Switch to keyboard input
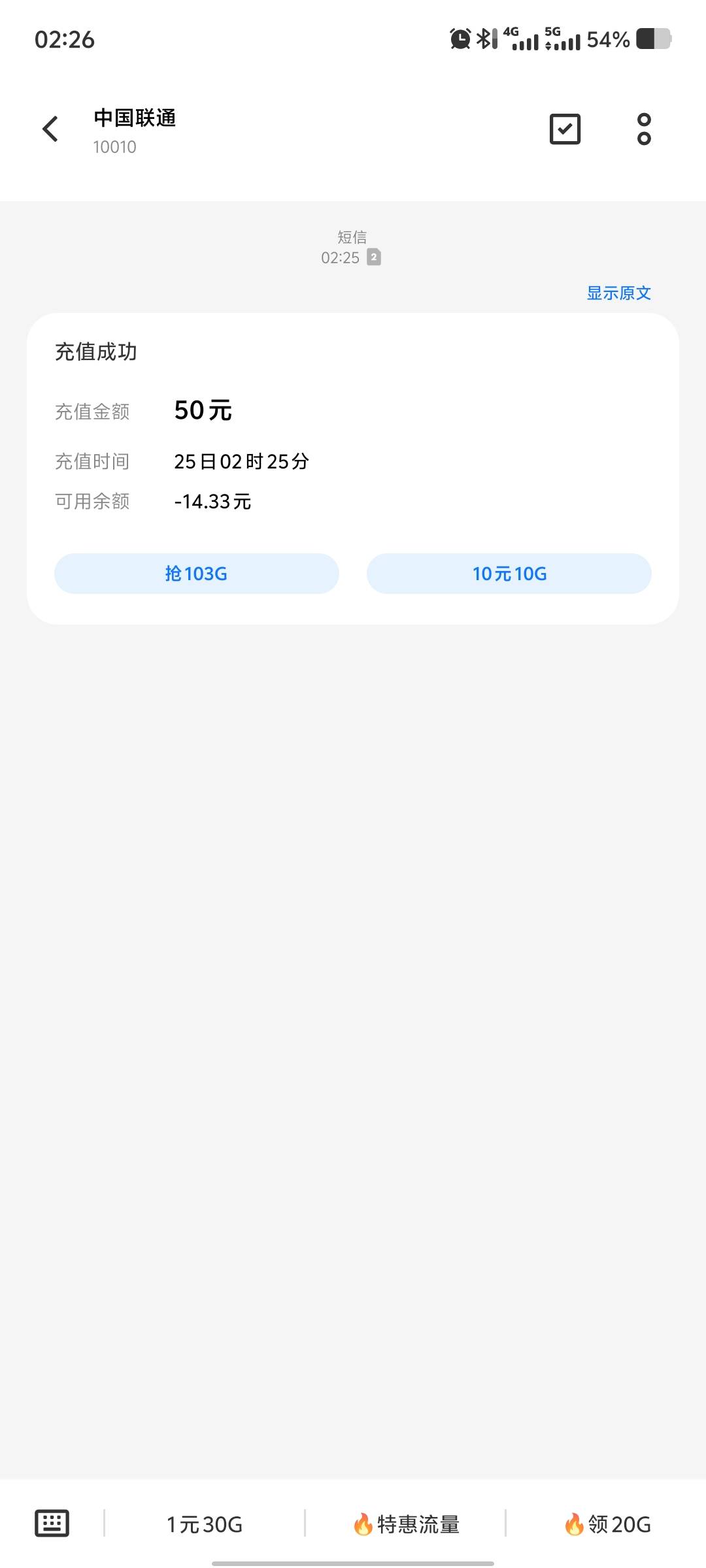Viewport: 706px width, 1568px height. point(52,1524)
